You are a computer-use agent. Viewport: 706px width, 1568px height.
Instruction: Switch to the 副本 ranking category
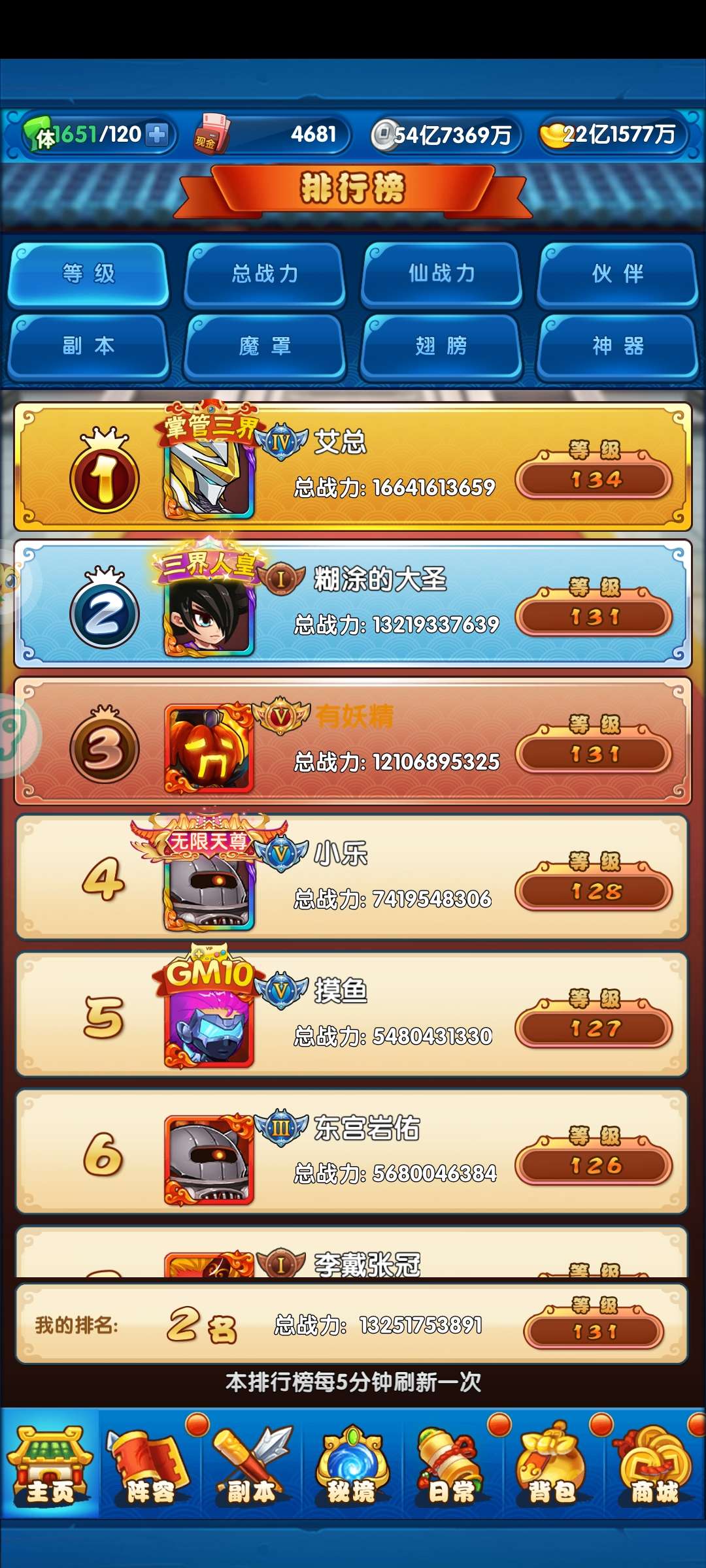tap(88, 346)
